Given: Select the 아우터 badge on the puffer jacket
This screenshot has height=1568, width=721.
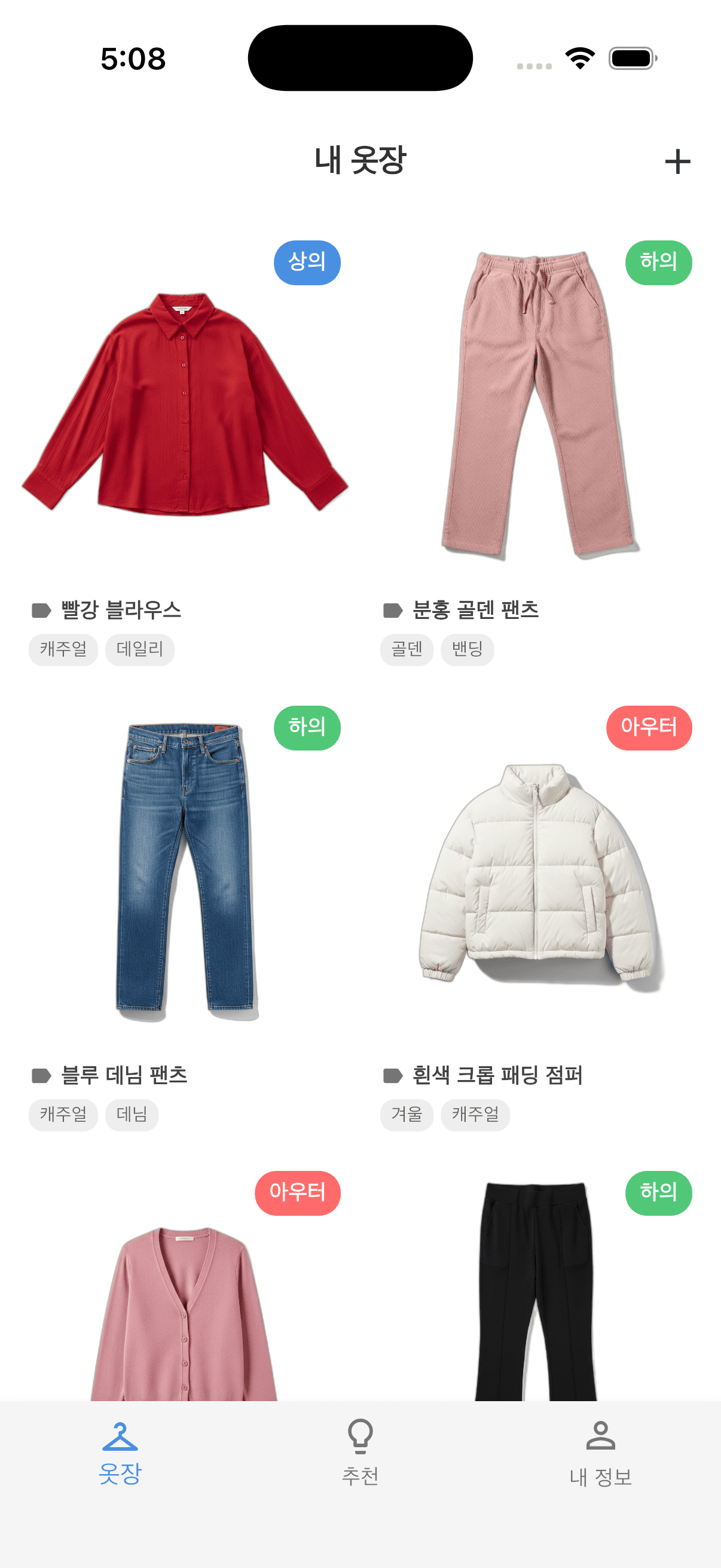Looking at the screenshot, I should 649,727.
